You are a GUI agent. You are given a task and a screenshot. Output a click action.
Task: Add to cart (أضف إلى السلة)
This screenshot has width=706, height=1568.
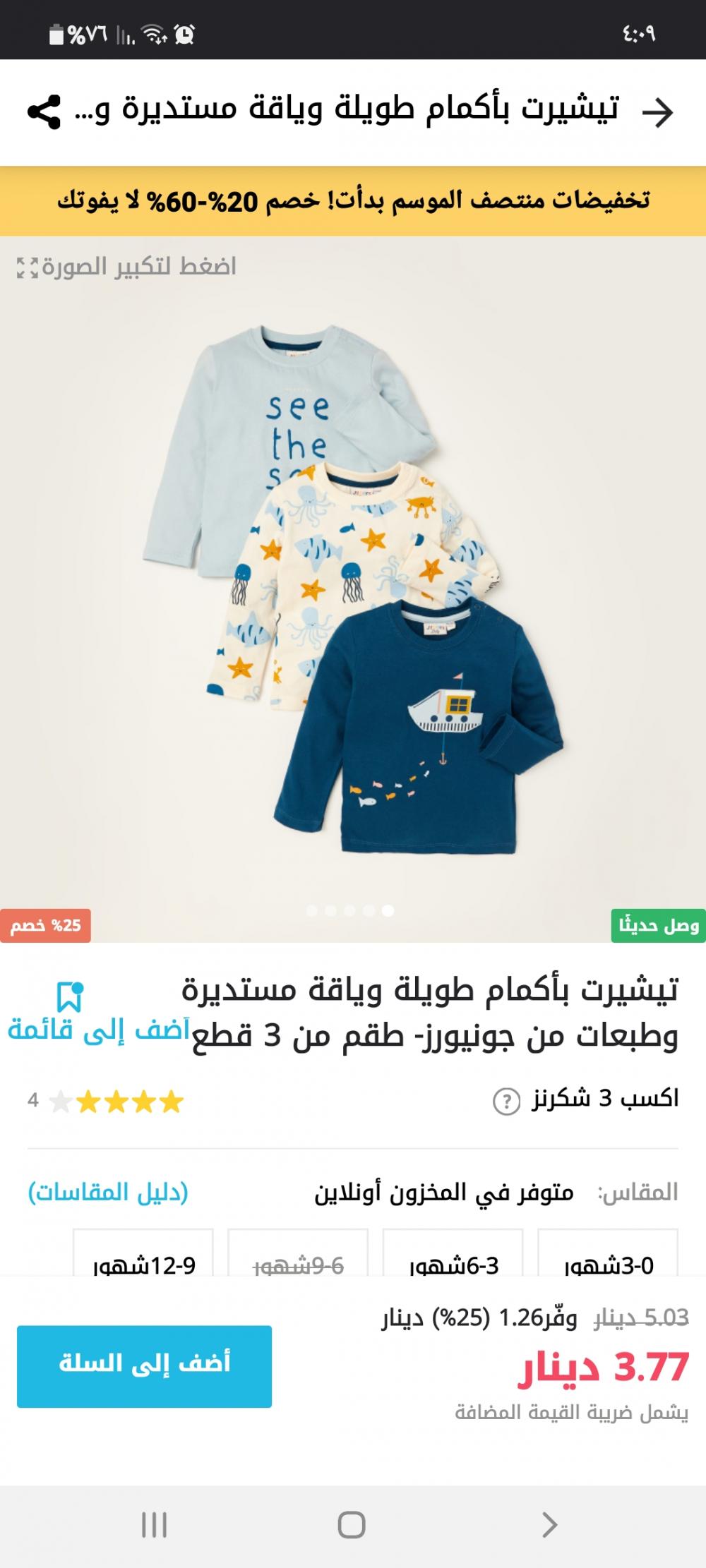[x=145, y=1366]
